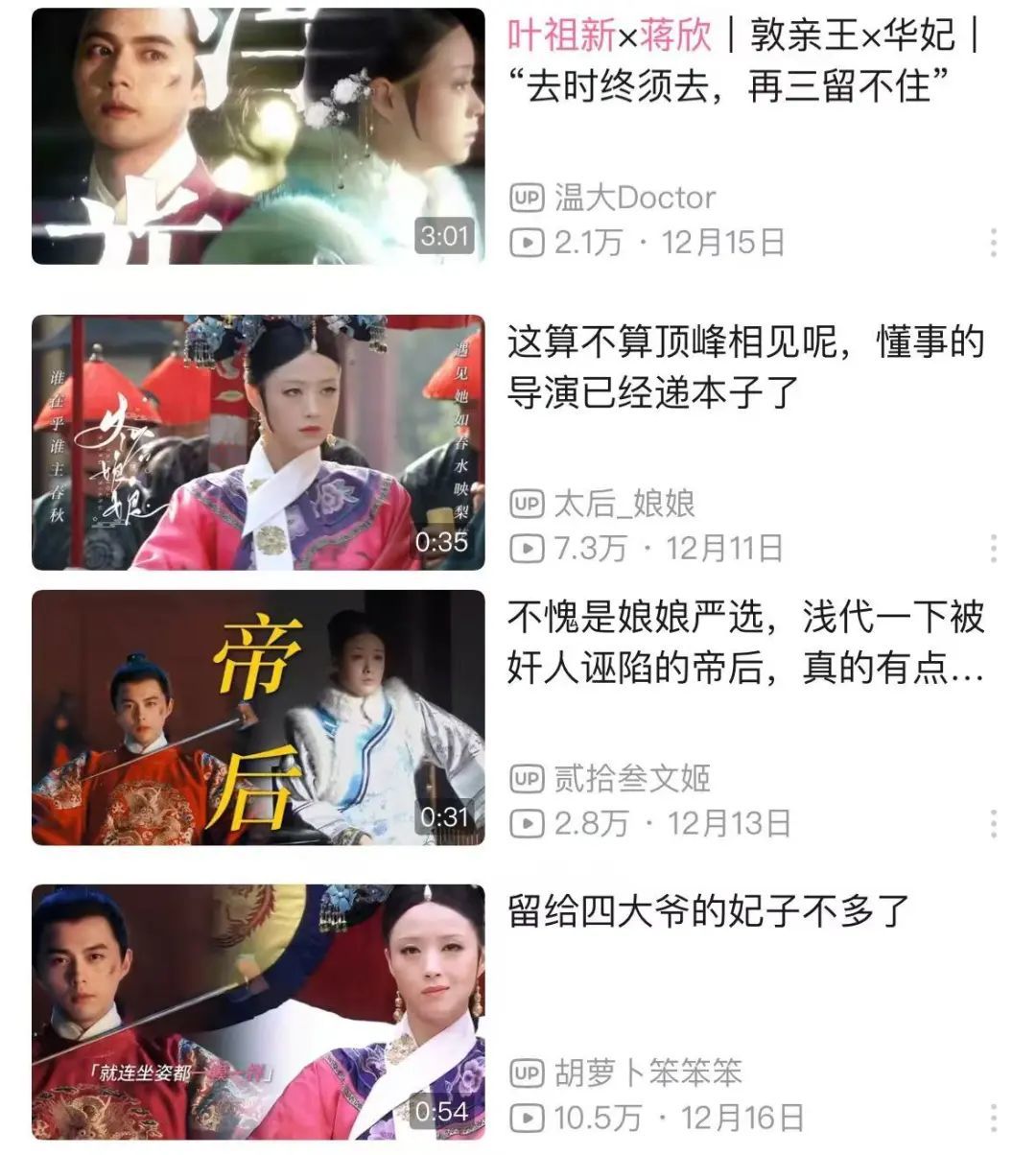Screen dimensions: 1036x1155
Task: Open the three-dot menu for 胡萝卜笨笨笨's video
Action: [994, 1118]
